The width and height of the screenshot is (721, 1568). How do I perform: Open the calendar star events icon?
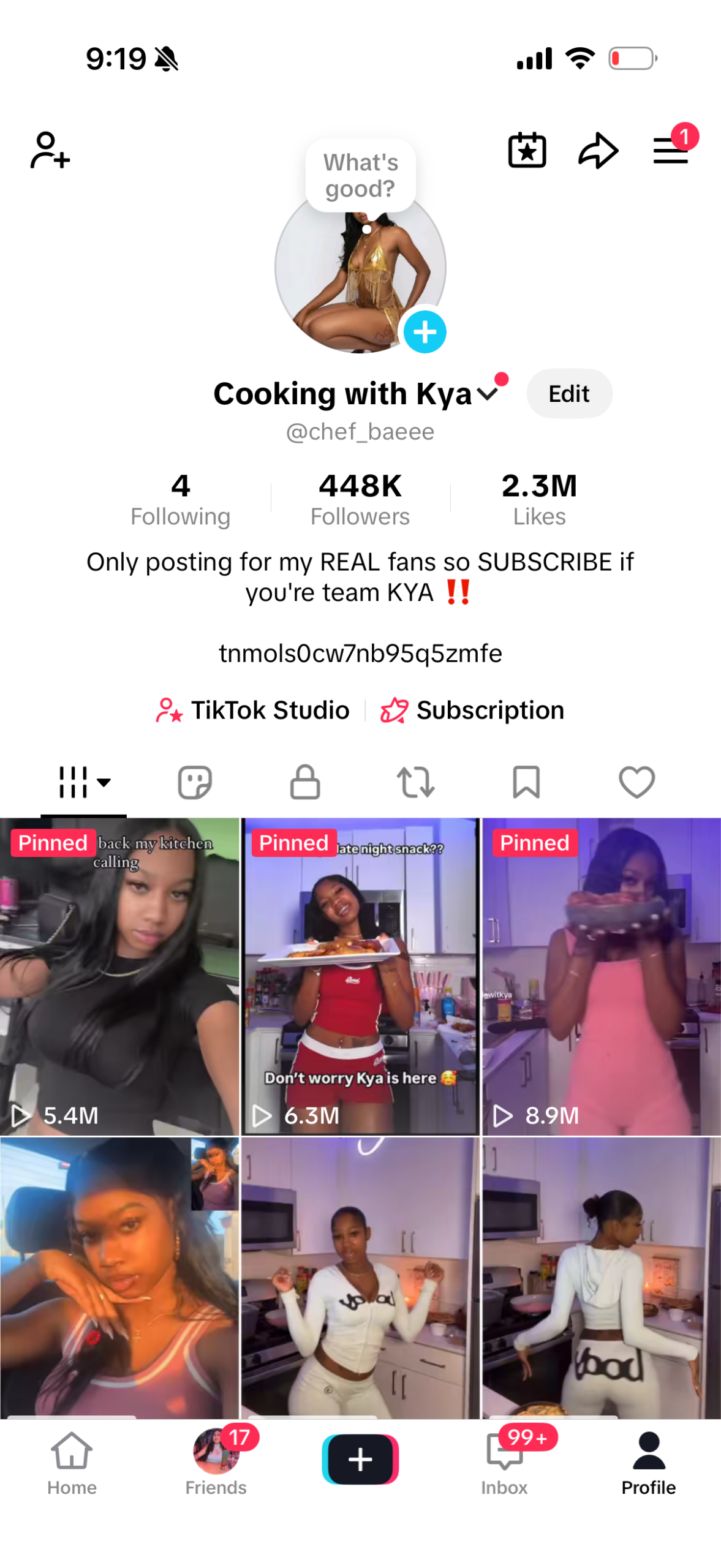click(x=527, y=150)
